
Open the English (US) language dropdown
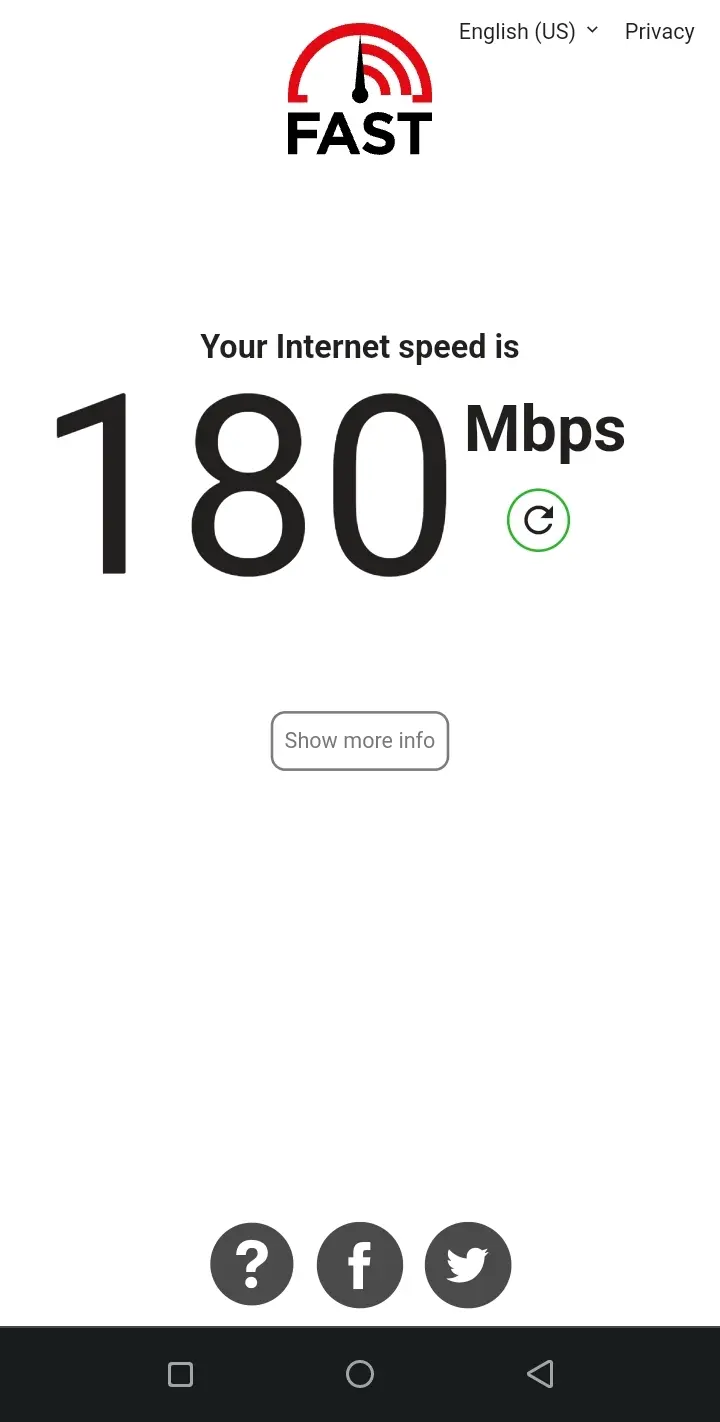[528, 31]
